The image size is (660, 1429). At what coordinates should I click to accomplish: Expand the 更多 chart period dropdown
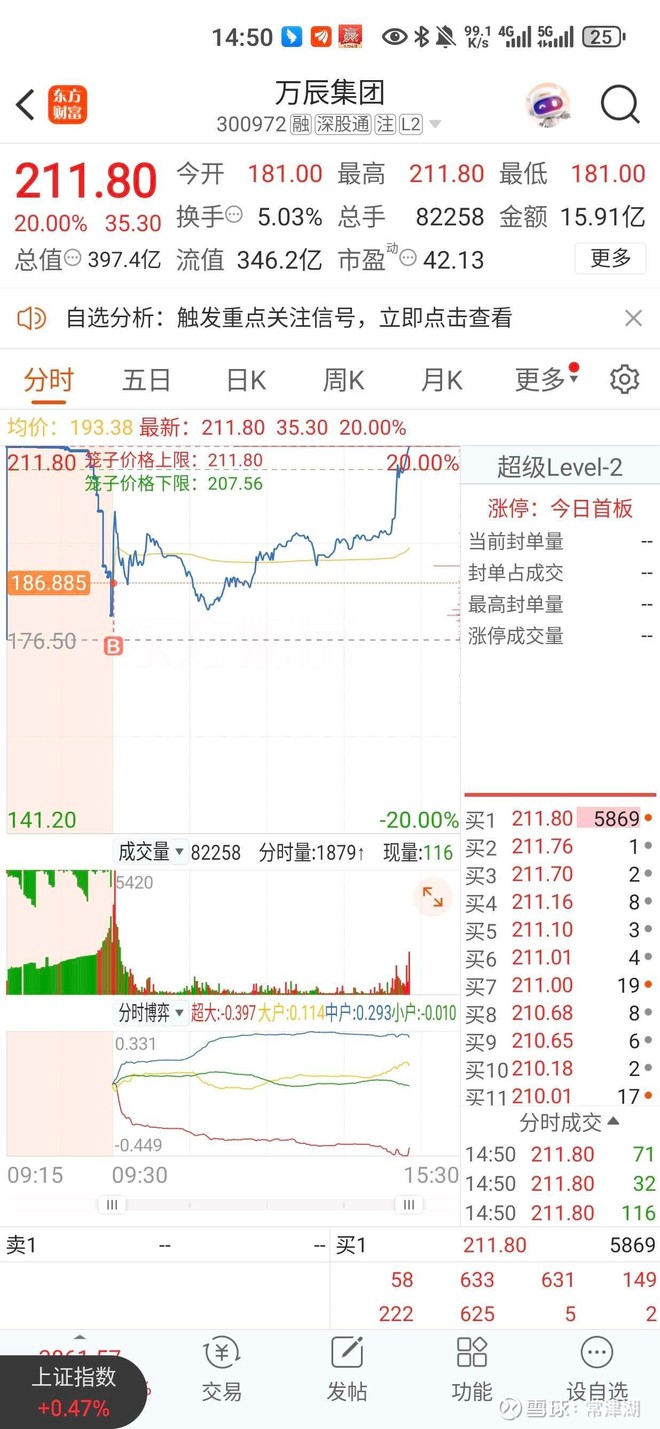pyautogui.click(x=545, y=380)
